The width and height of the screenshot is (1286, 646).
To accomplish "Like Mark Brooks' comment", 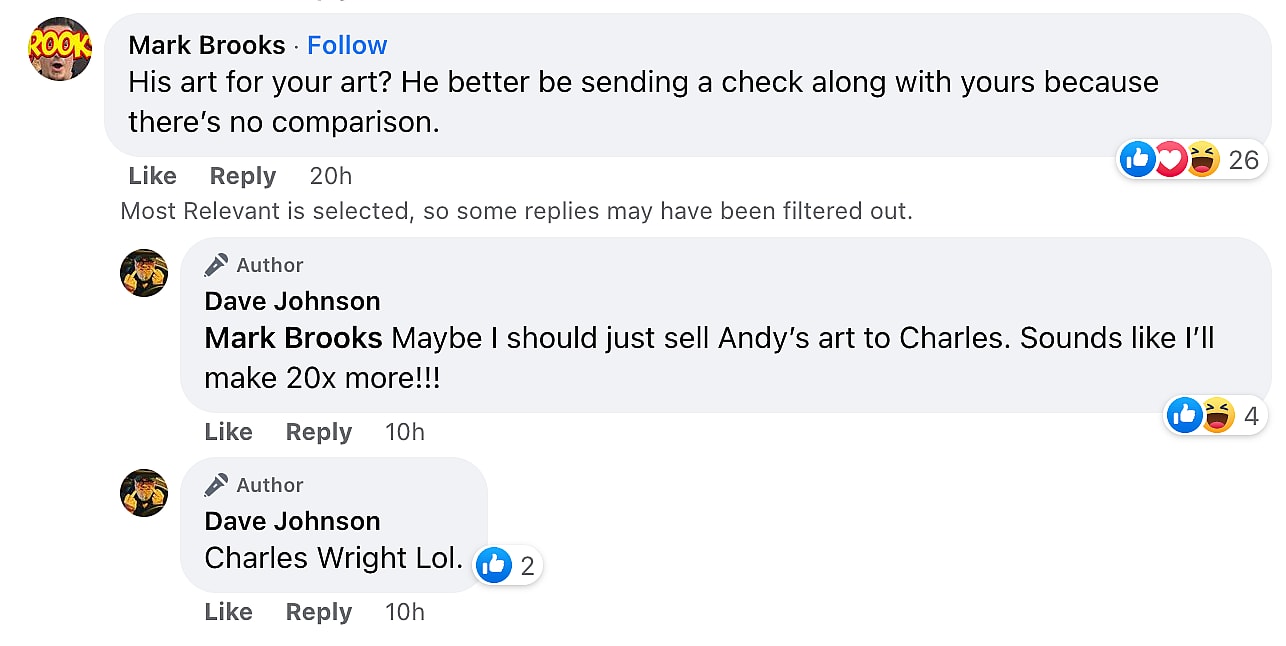I will click(x=152, y=176).
